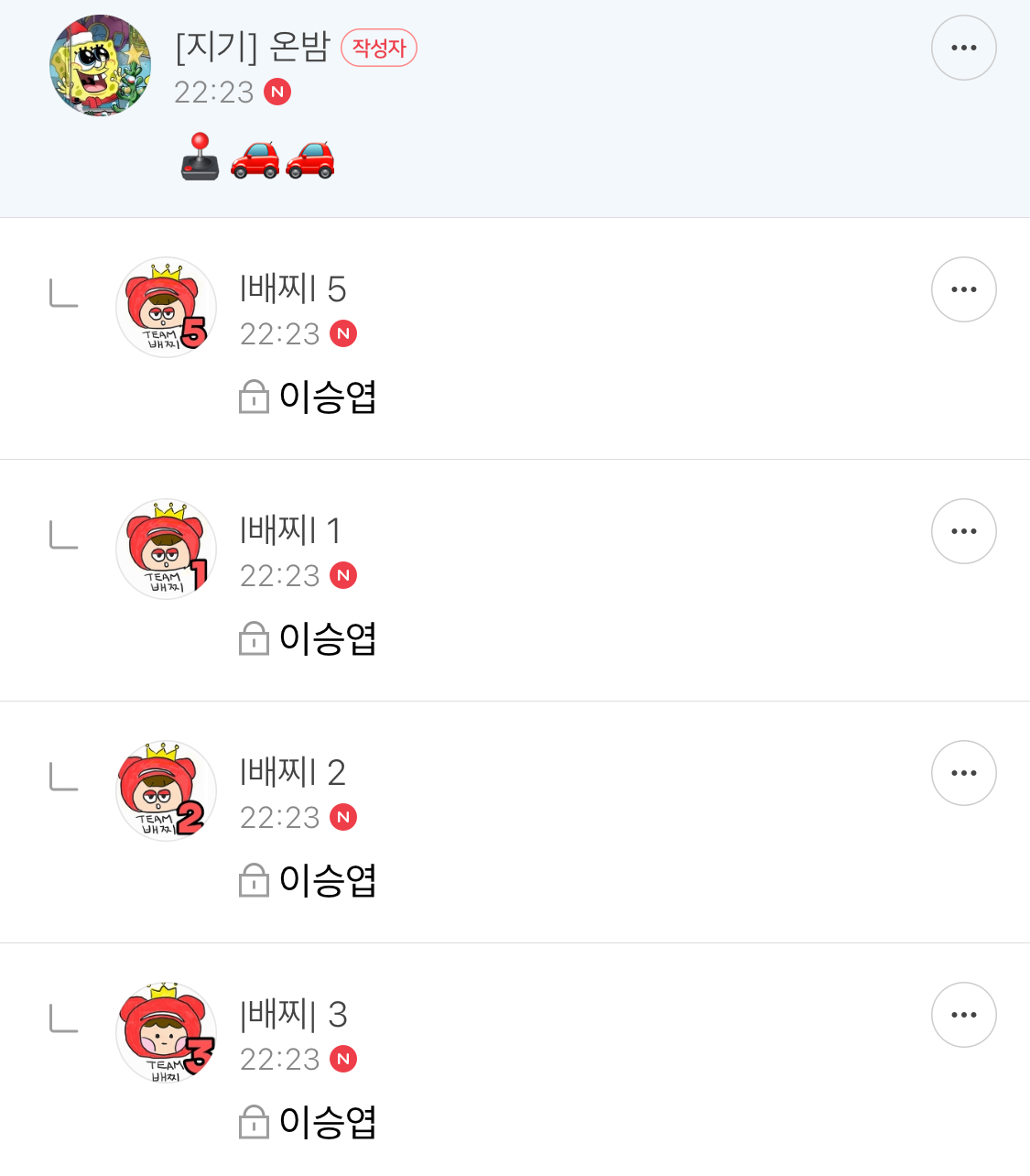Image resolution: width=1030 pixels, height=1176 pixels.
Task: Open the more options menu for [지기] 온밤's comment
Action: point(963,47)
